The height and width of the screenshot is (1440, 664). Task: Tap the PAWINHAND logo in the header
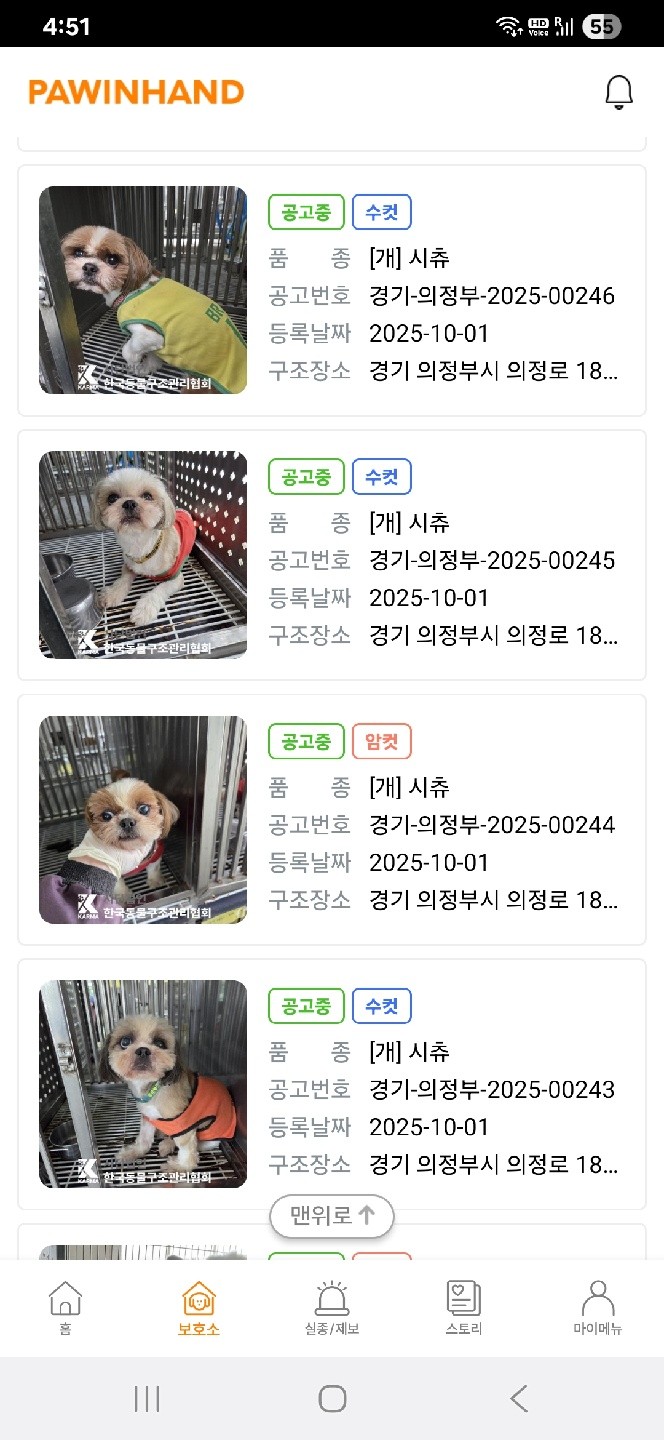pyautogui.click(x=136, y=92)
